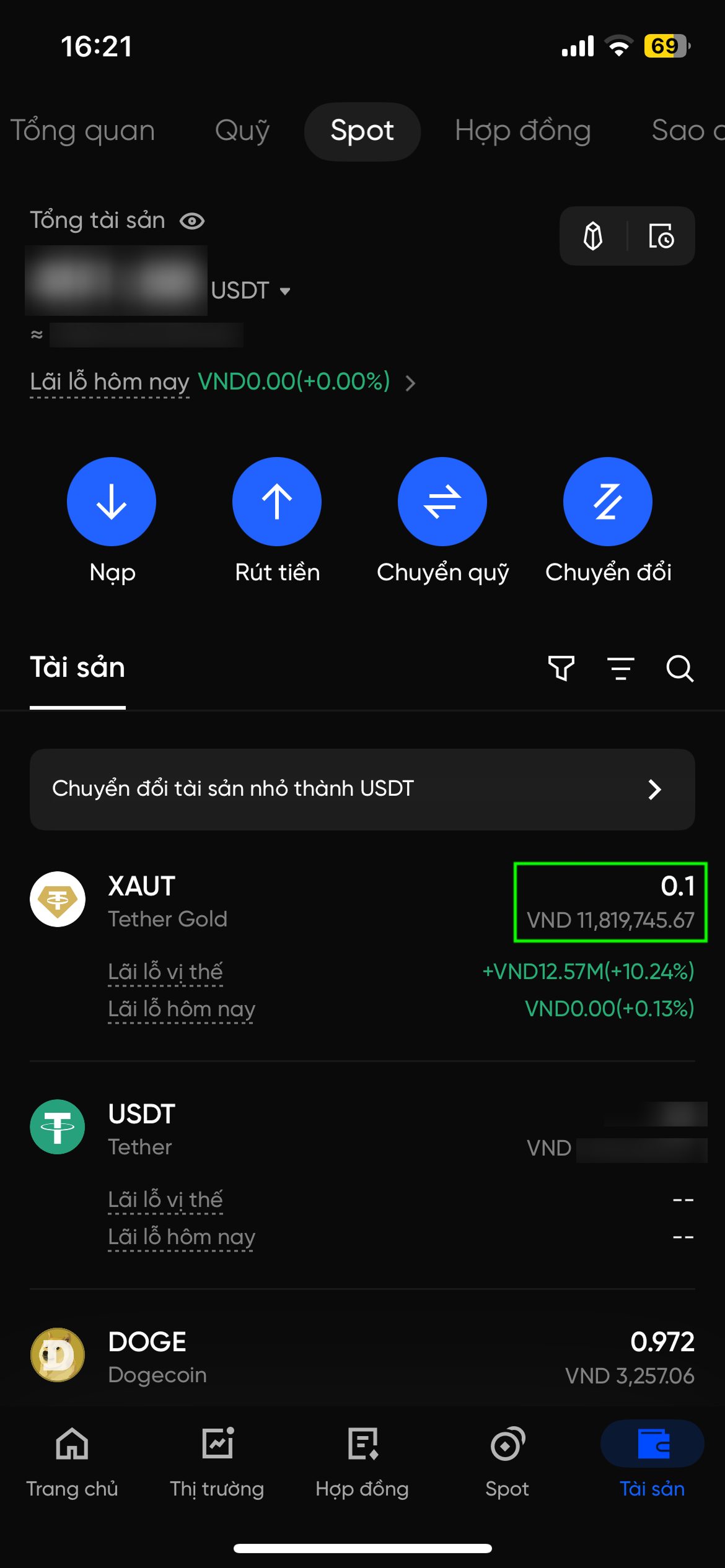View today's profit and loss details
Screen dimensions: 725x1568
click(409, 383)
